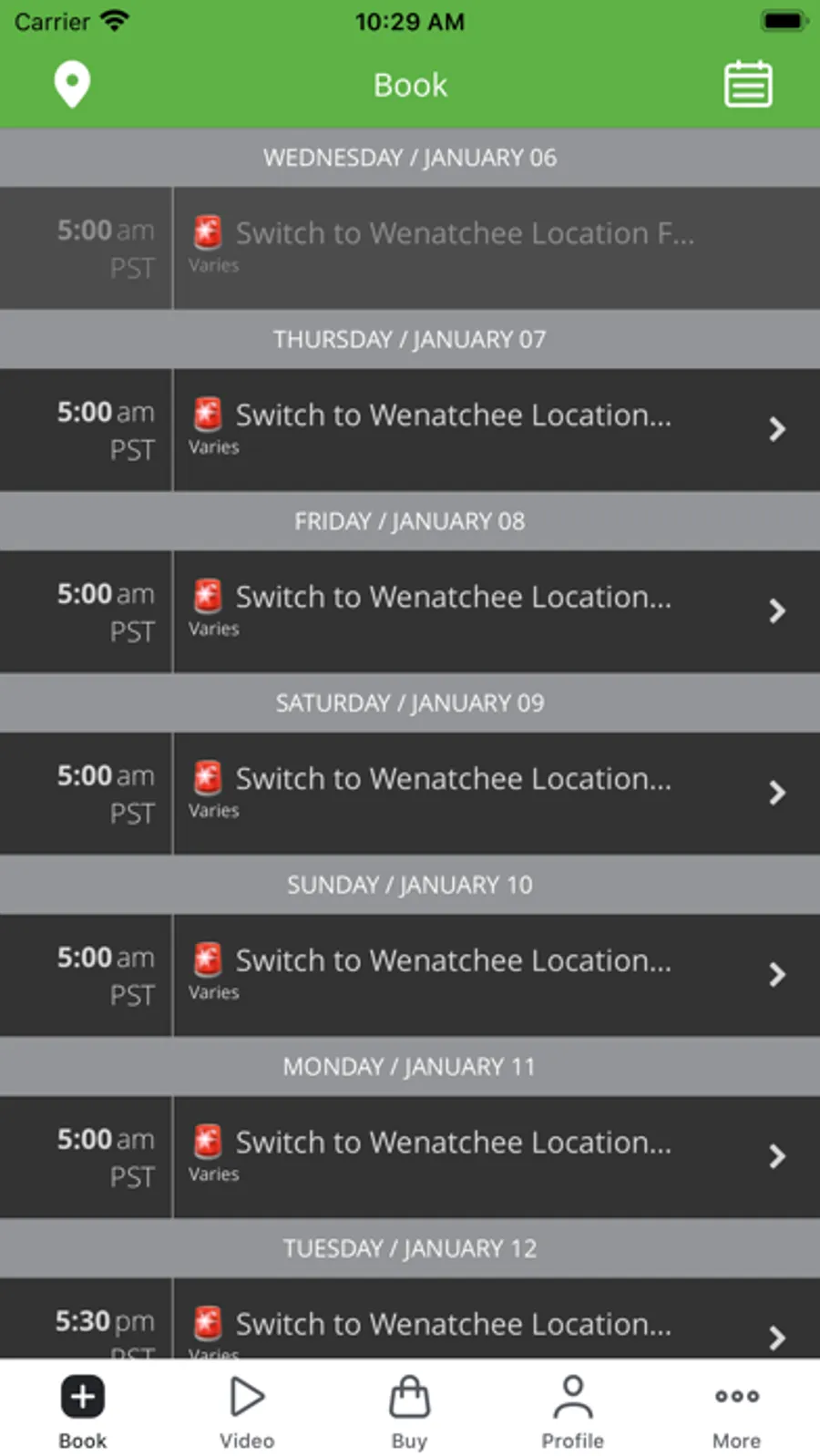The image size is (820, 1456).
Task: Open the calendar schedule view
Action: (748, 85)
